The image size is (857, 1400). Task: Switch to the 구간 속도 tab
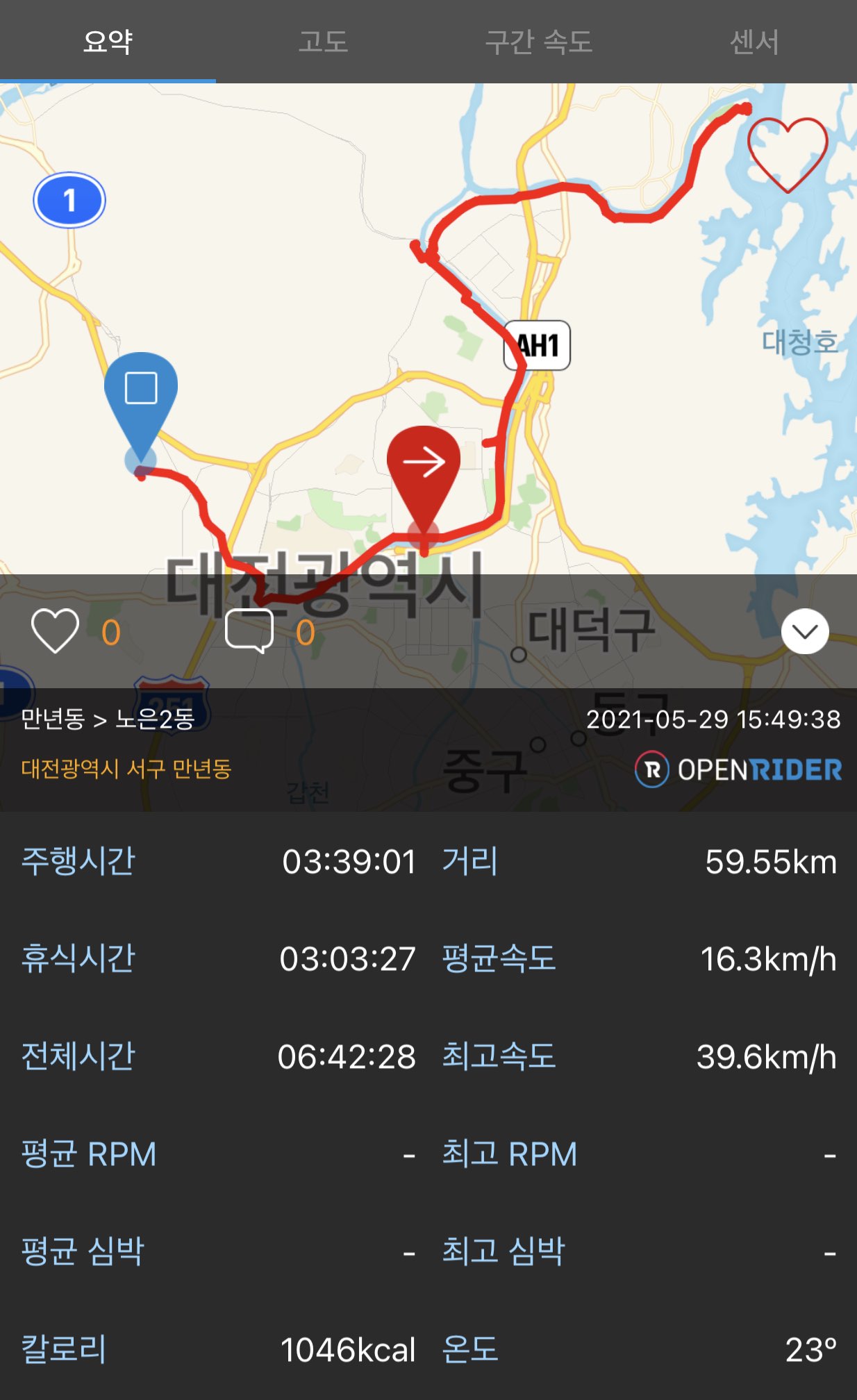click(x=538, y=42)
